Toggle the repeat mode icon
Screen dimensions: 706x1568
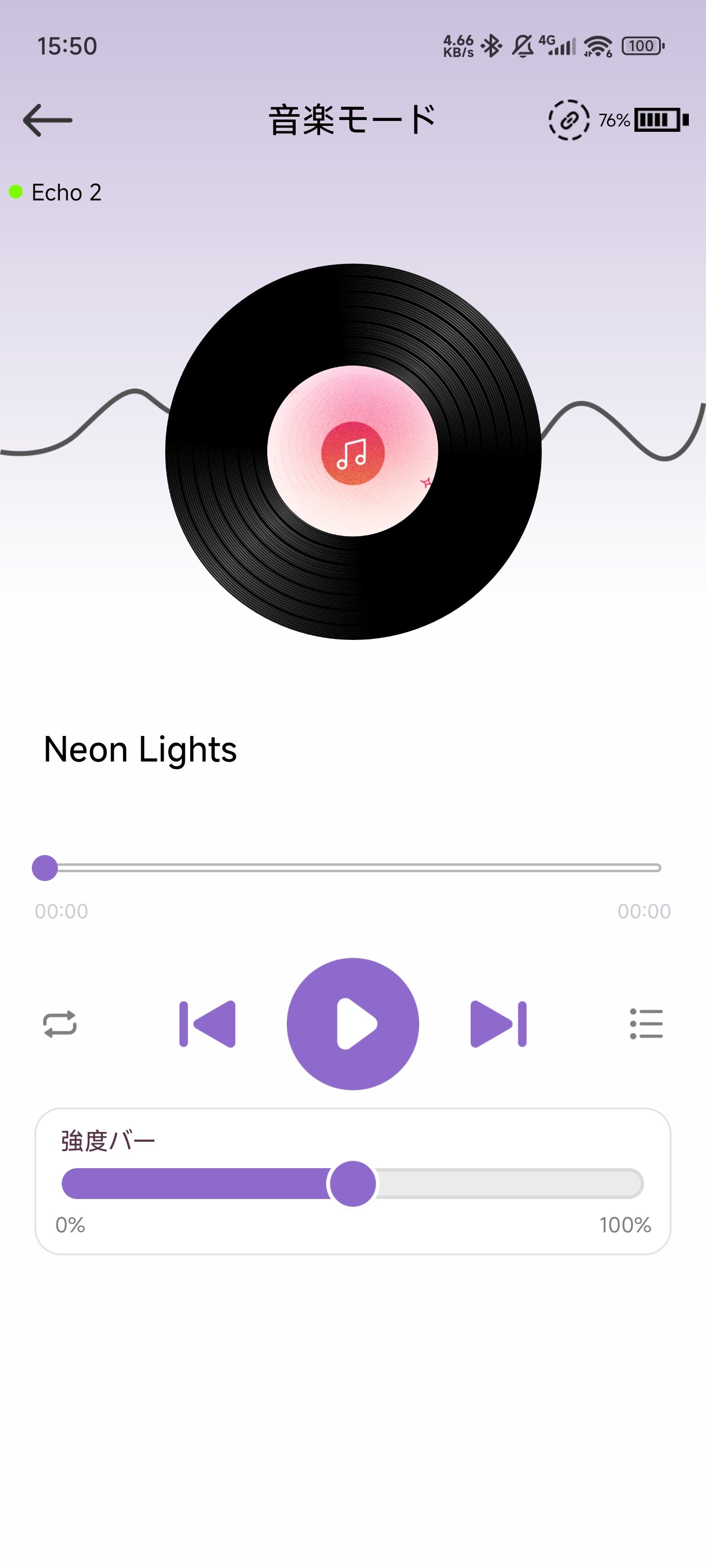[60, 1024]
